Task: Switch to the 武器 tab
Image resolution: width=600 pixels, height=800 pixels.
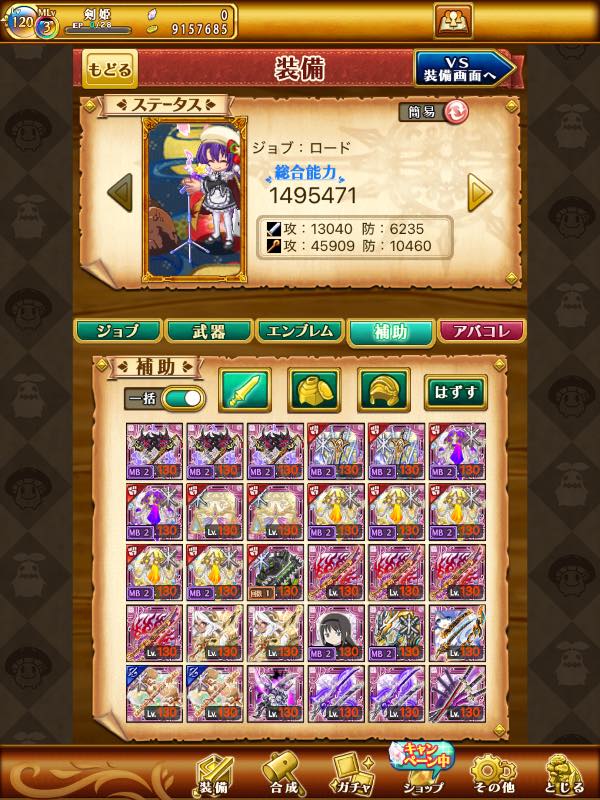Action: (207, 332)
